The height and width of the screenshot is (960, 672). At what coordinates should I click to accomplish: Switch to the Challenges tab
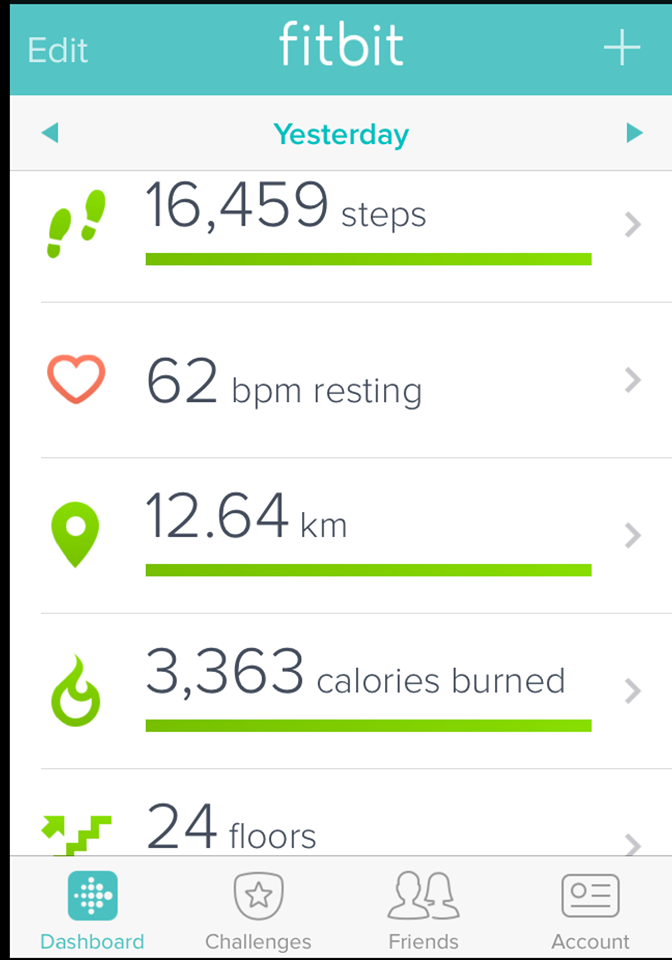pyautogui.click(x=258, y=910)
